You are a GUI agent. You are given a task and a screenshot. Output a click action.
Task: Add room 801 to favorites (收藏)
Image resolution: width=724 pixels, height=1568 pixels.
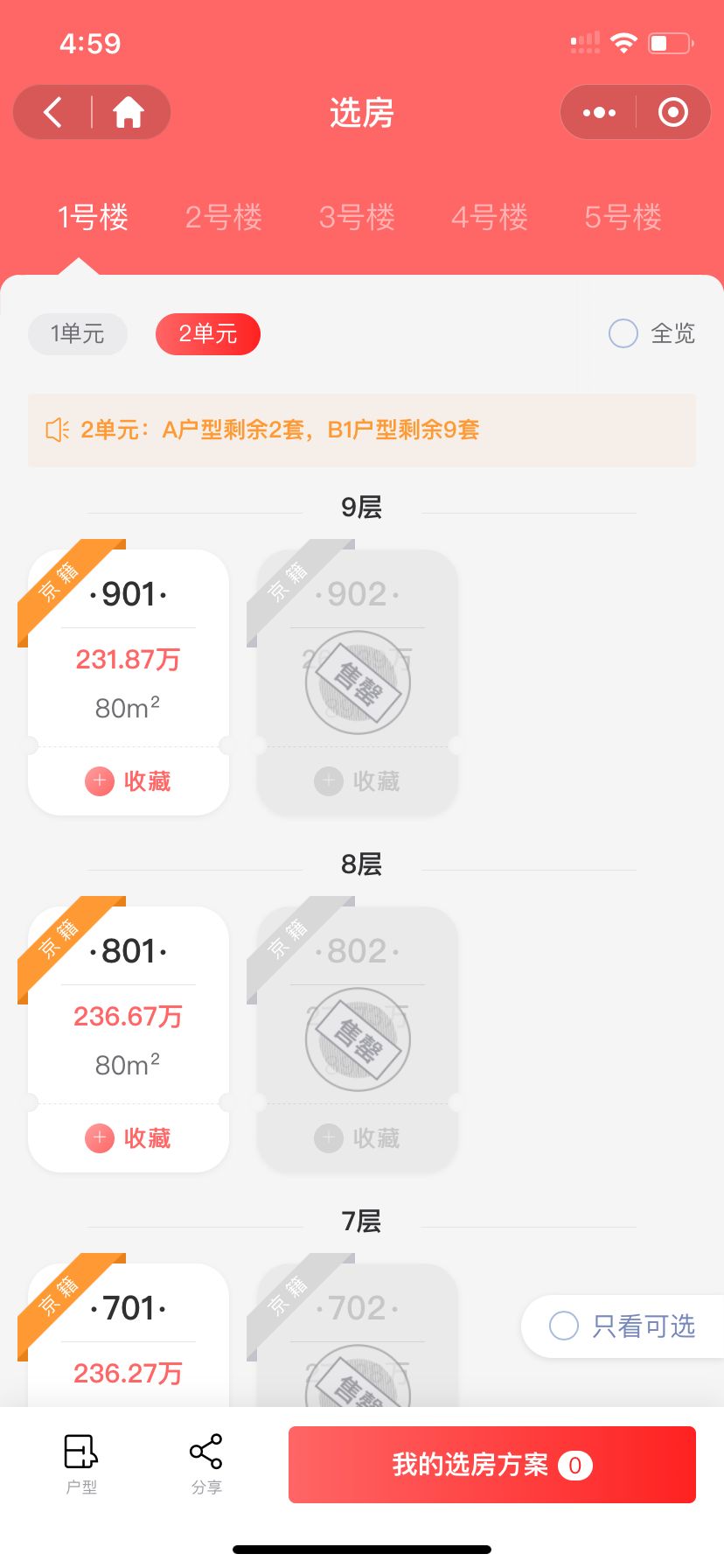pyautogui.click(x=129, y=1137)
